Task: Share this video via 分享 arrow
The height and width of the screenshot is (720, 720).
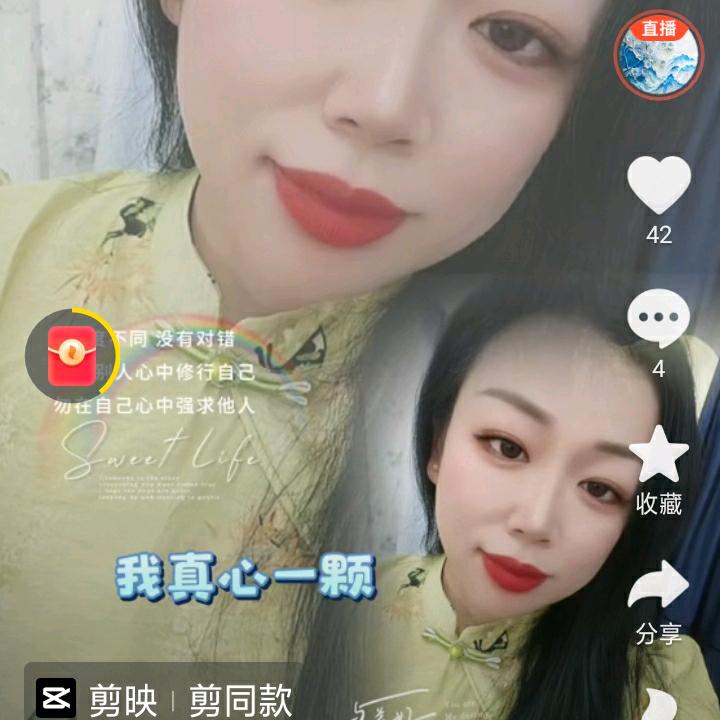Action: [x=658, y=586]
